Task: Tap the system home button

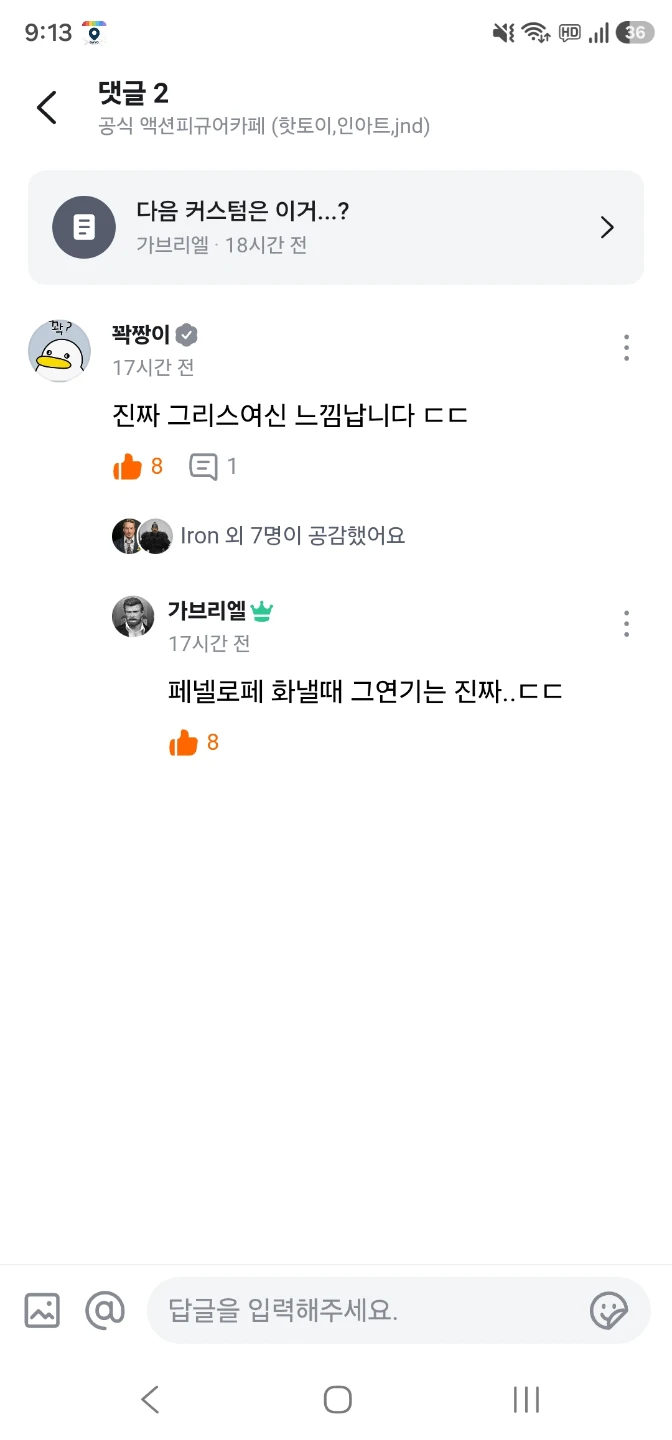Action: tap(338, 1400)
